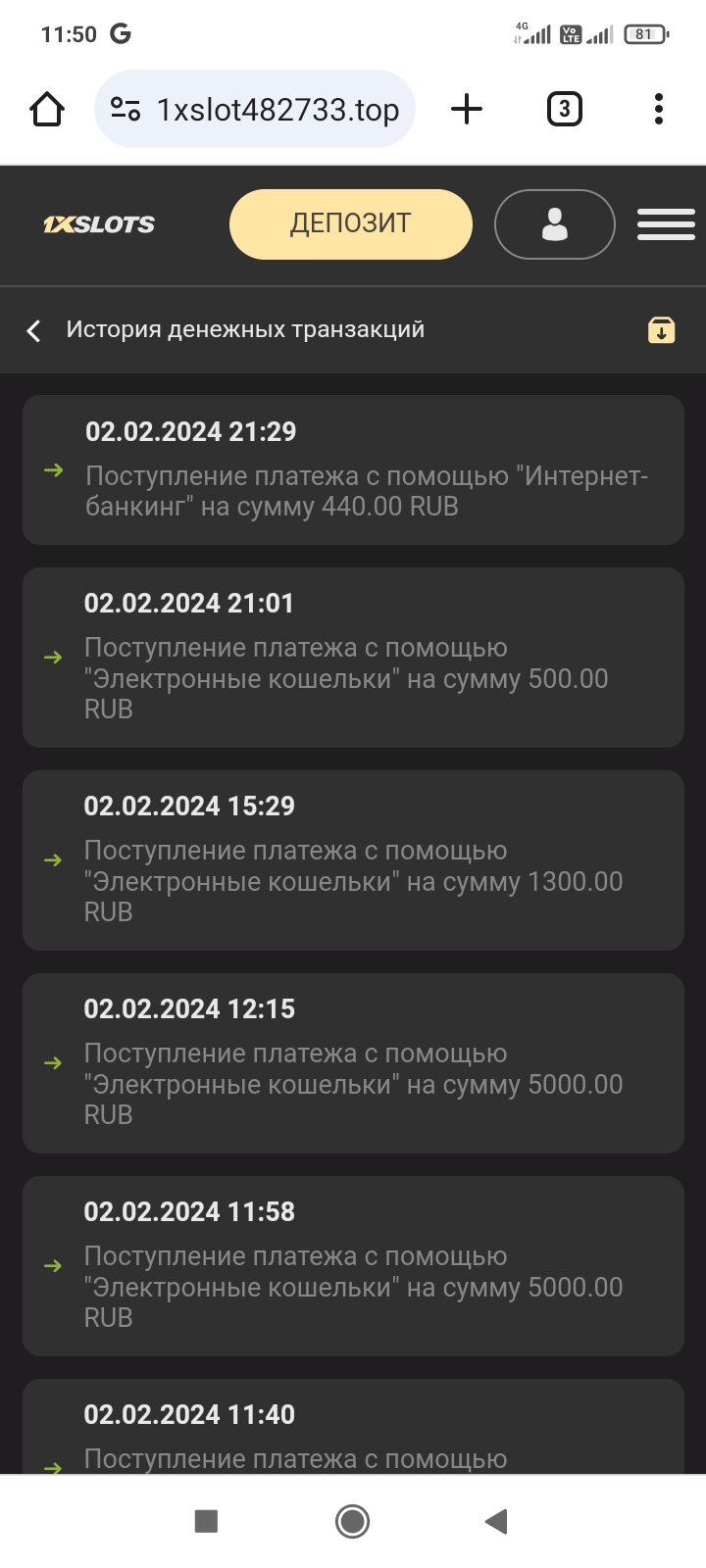706x1568 pixels.
Task: Tap the system back button
Action: coord(496,1521)
